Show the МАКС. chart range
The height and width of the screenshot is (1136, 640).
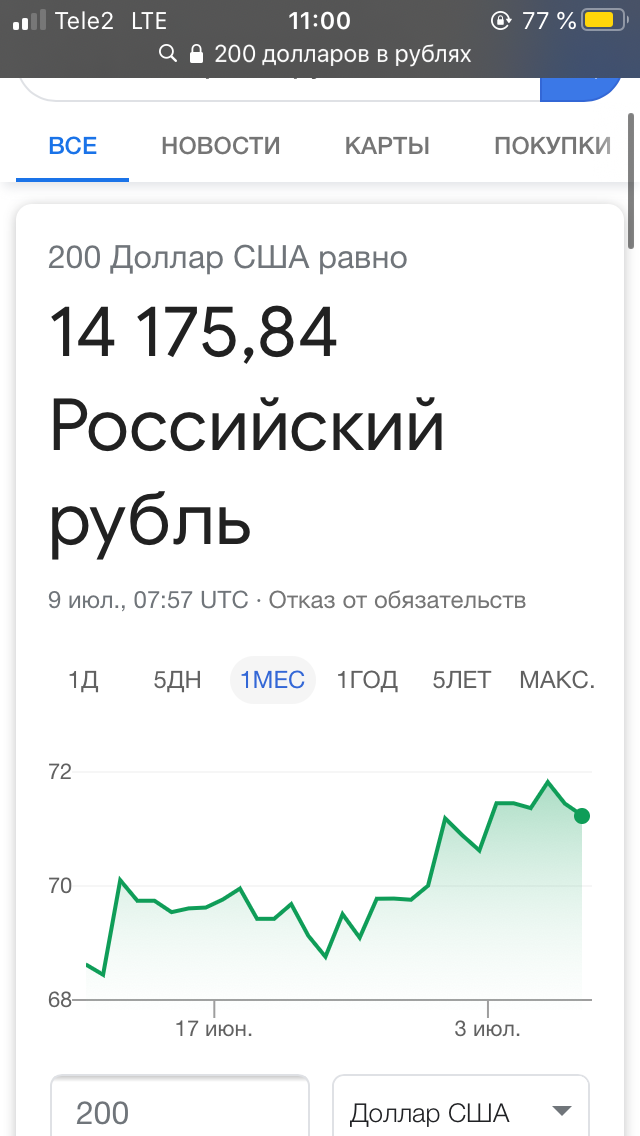point(557,681)
